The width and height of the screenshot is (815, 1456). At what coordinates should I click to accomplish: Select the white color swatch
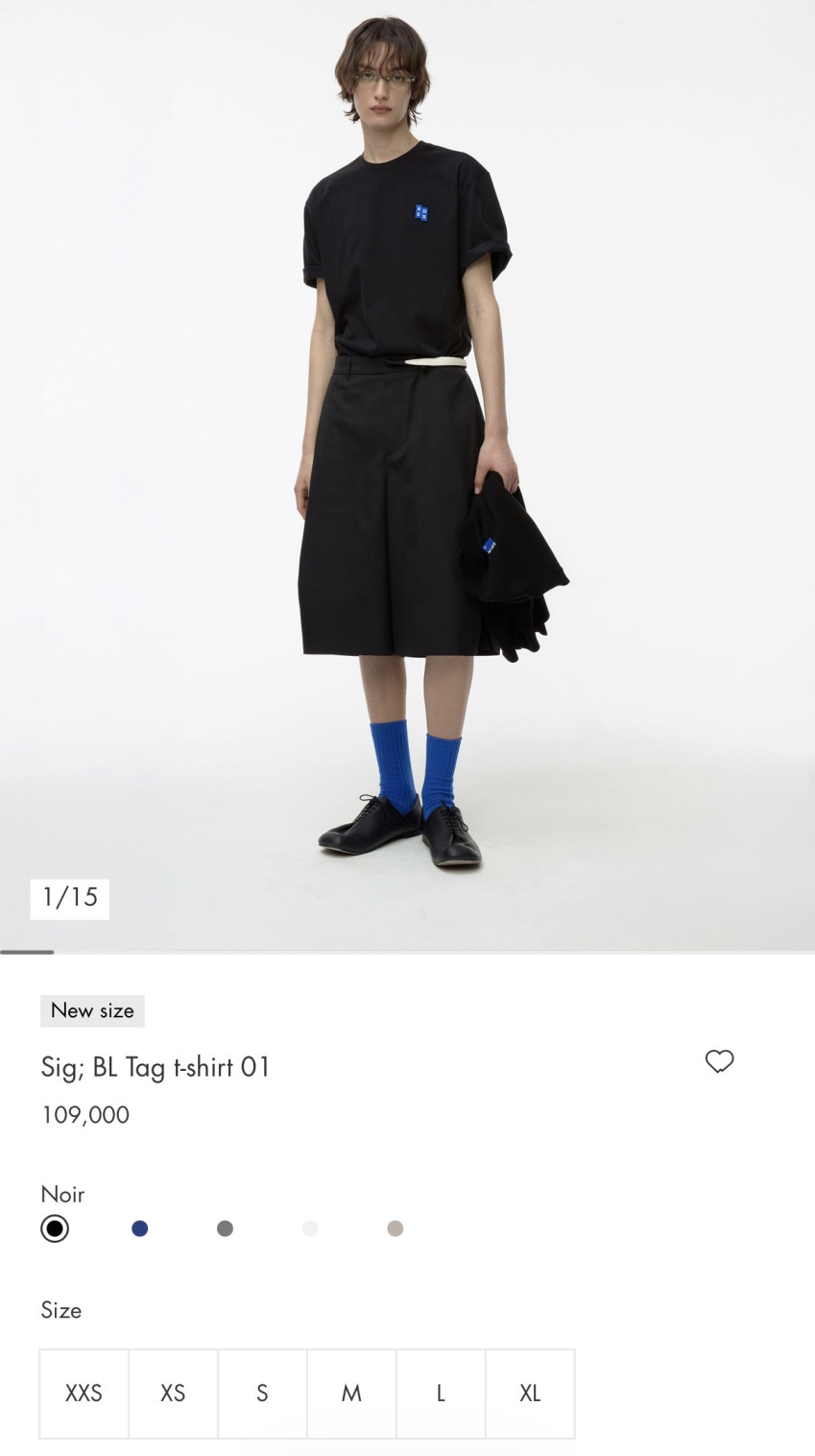coord(310,1228)
